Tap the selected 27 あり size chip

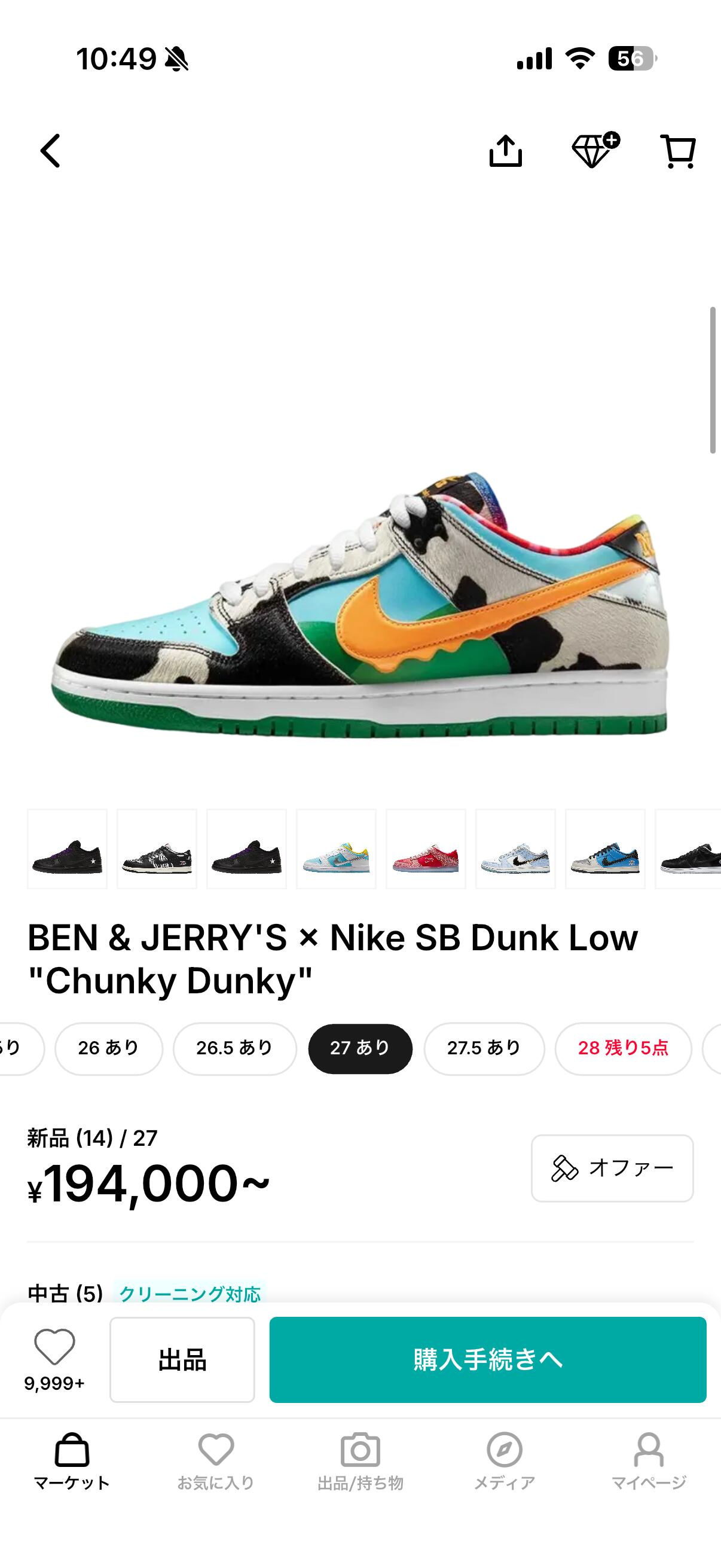pos(360,1048)
